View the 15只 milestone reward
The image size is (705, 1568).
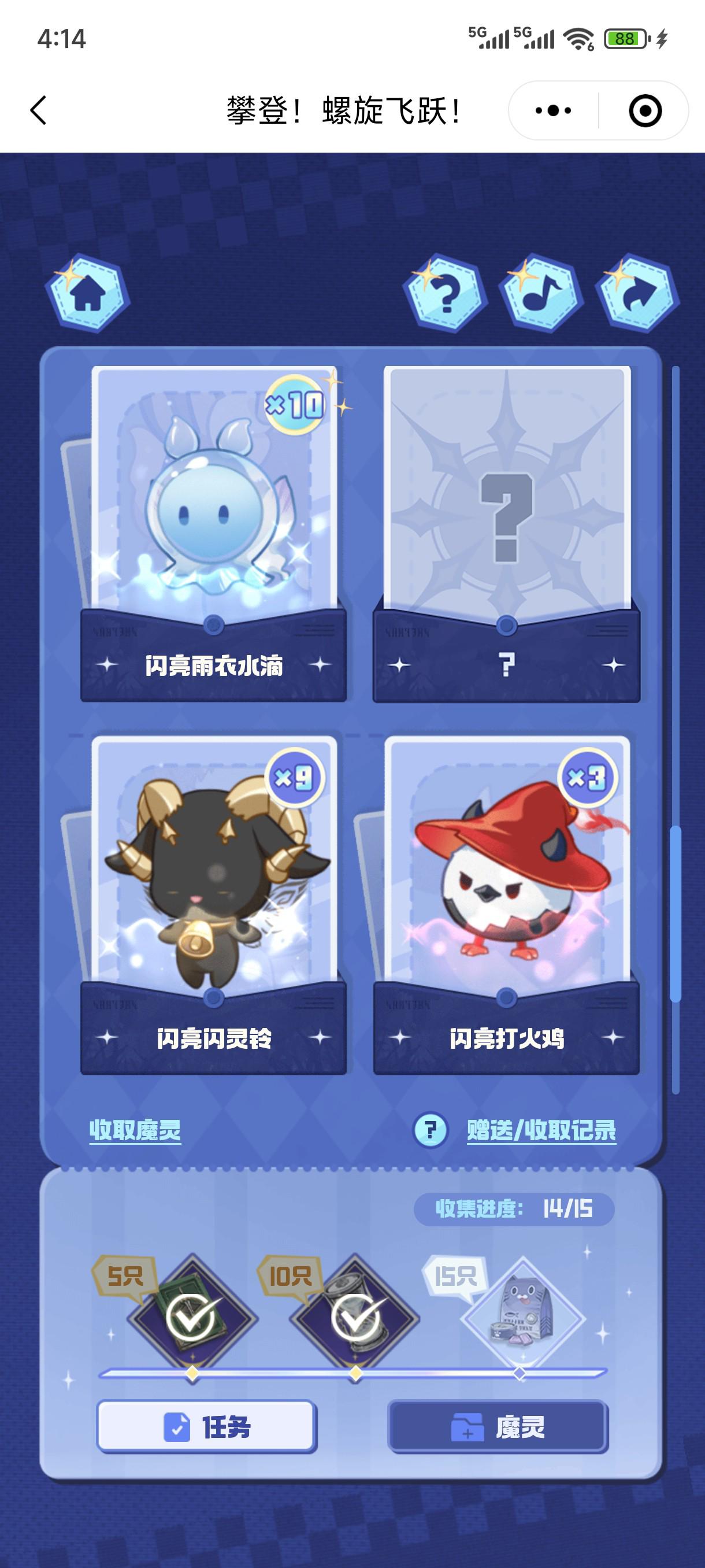521,1319
